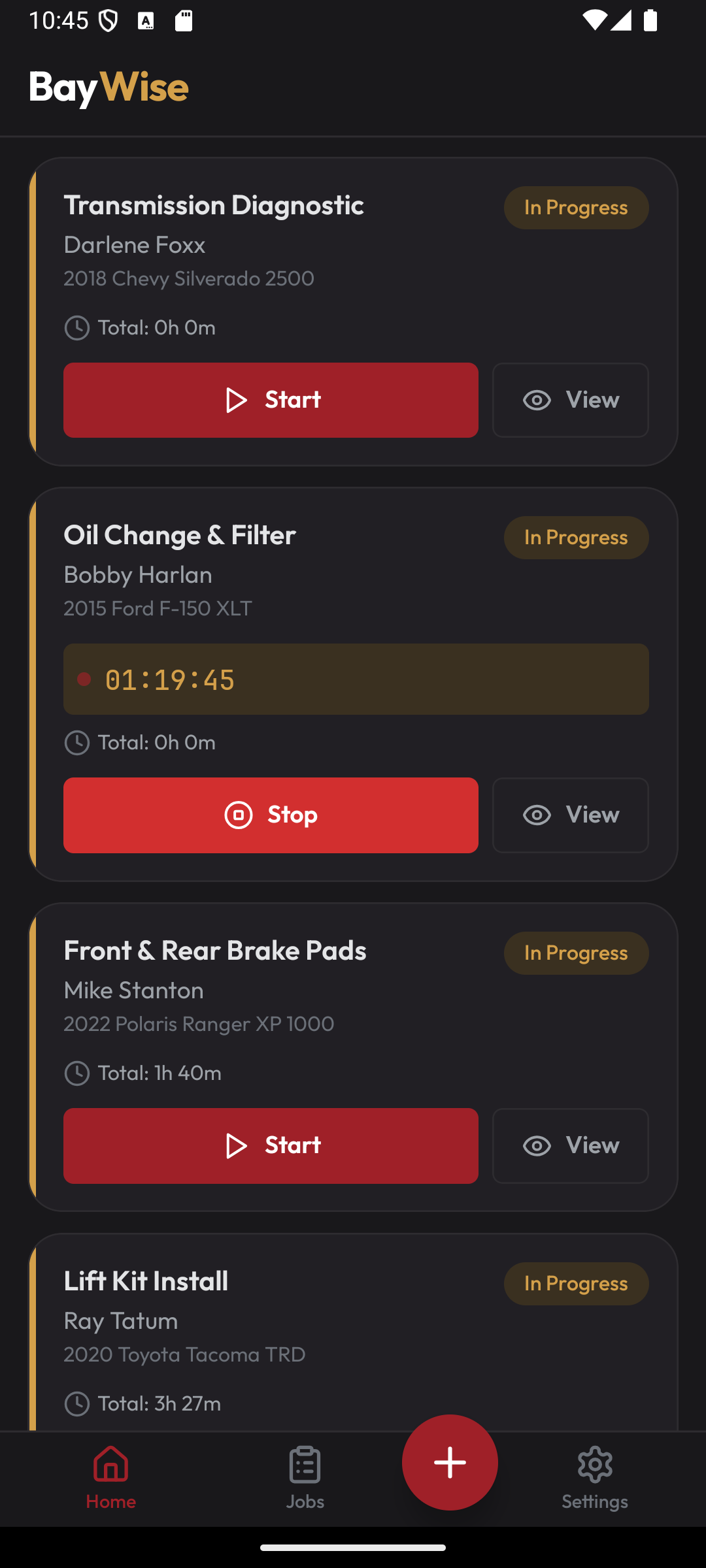View details for Oil Change & Filter job
The width and height of the screenshot is (706, 1568).
pyautogui.click(x=570, y=815)
